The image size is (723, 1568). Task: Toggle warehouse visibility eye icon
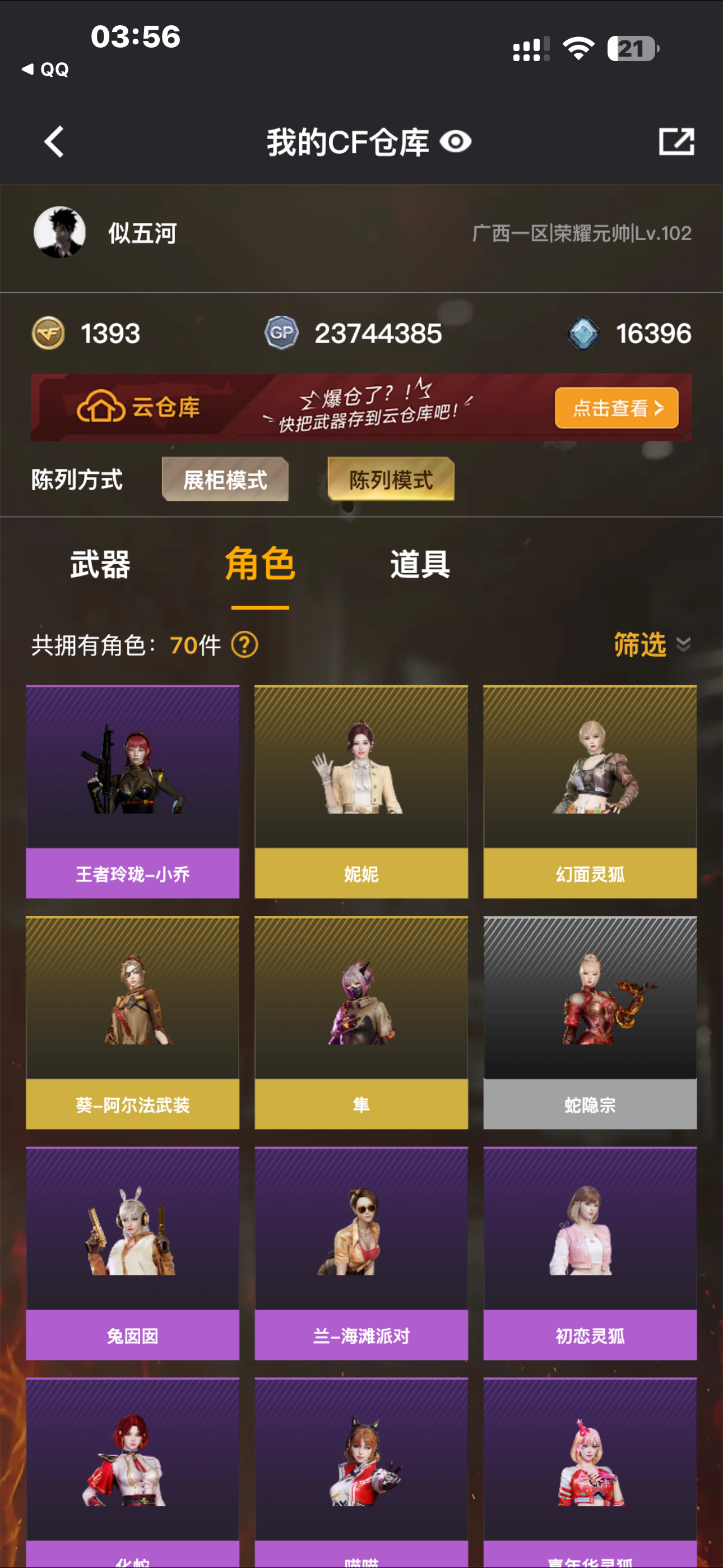click(456, 142)
